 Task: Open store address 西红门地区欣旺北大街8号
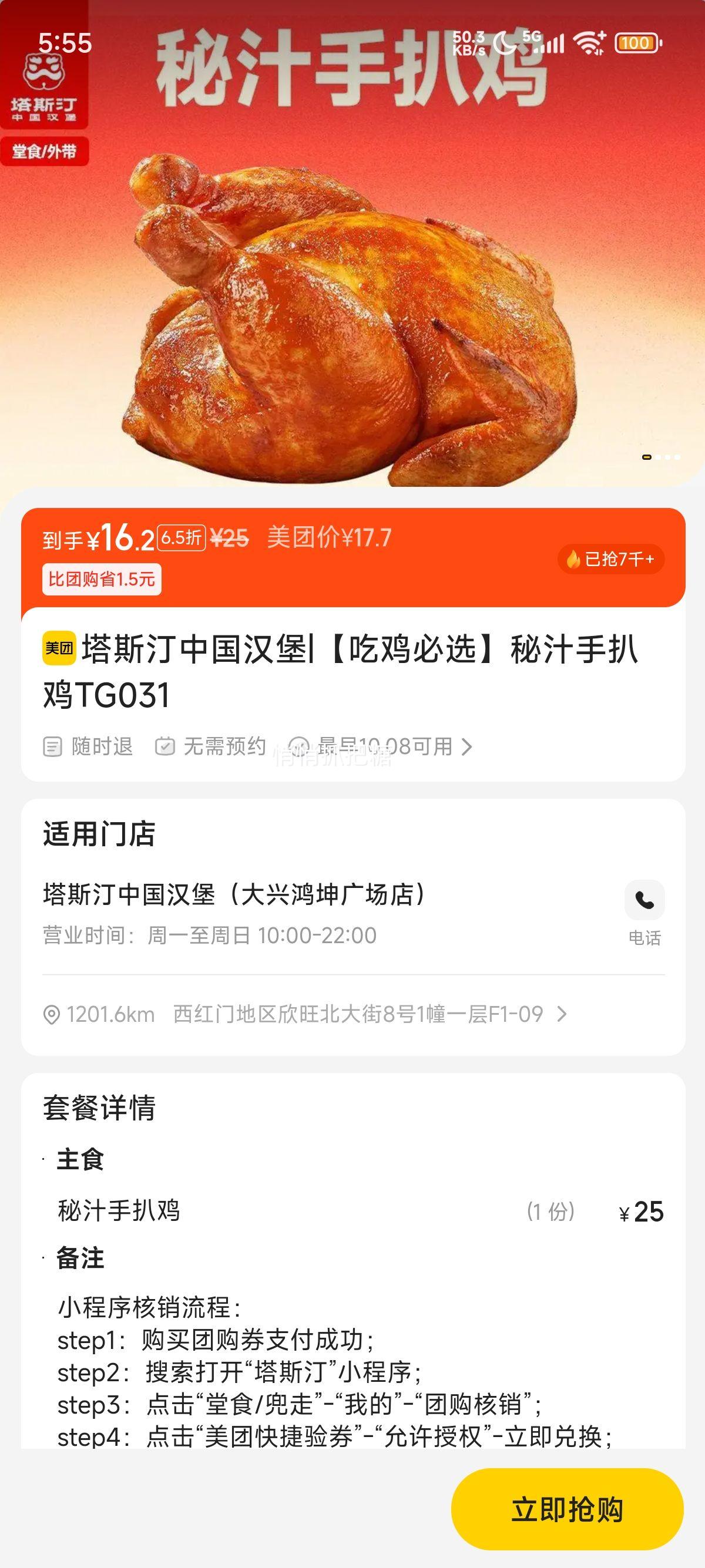coord(358,1015)
